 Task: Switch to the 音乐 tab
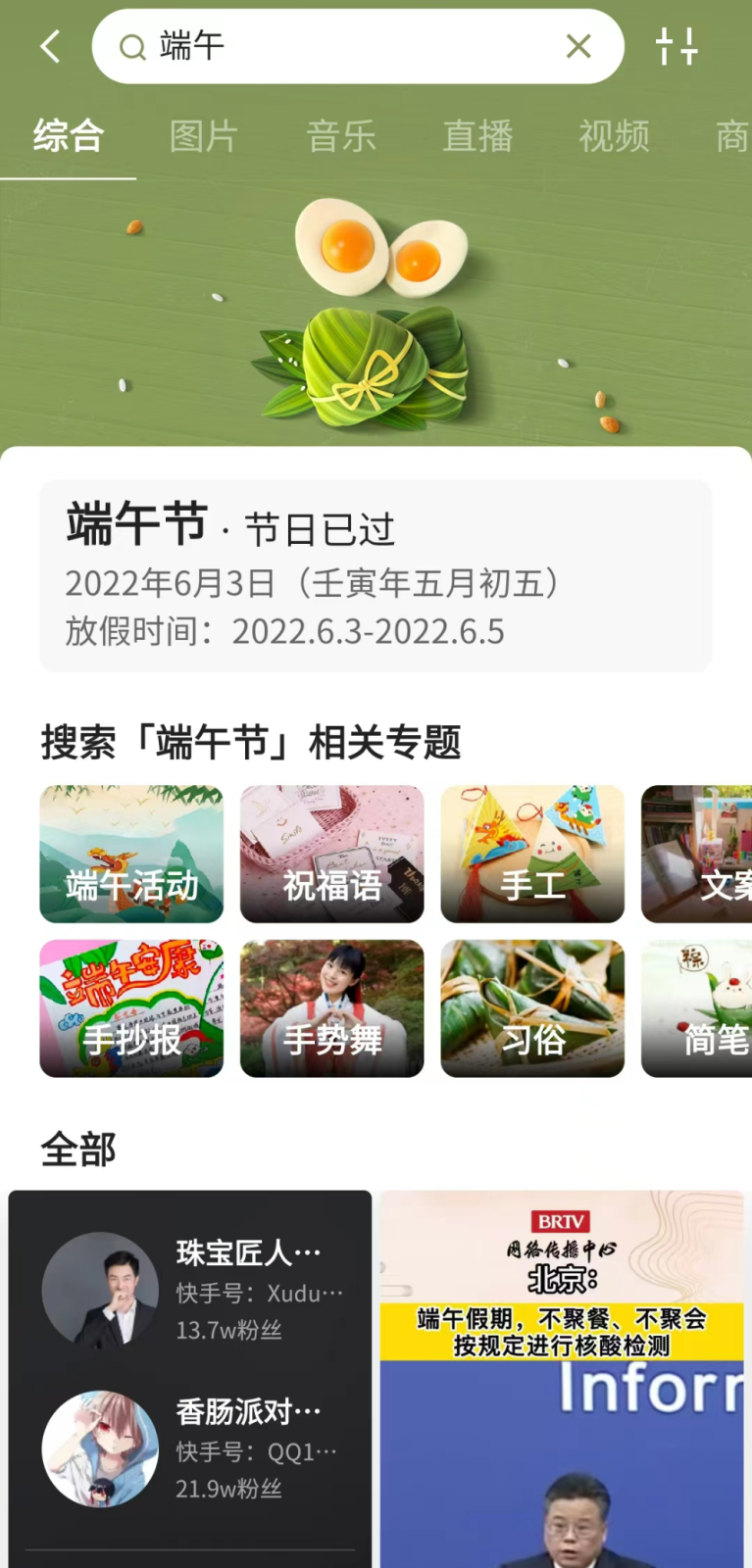click(x=341, y=136)
